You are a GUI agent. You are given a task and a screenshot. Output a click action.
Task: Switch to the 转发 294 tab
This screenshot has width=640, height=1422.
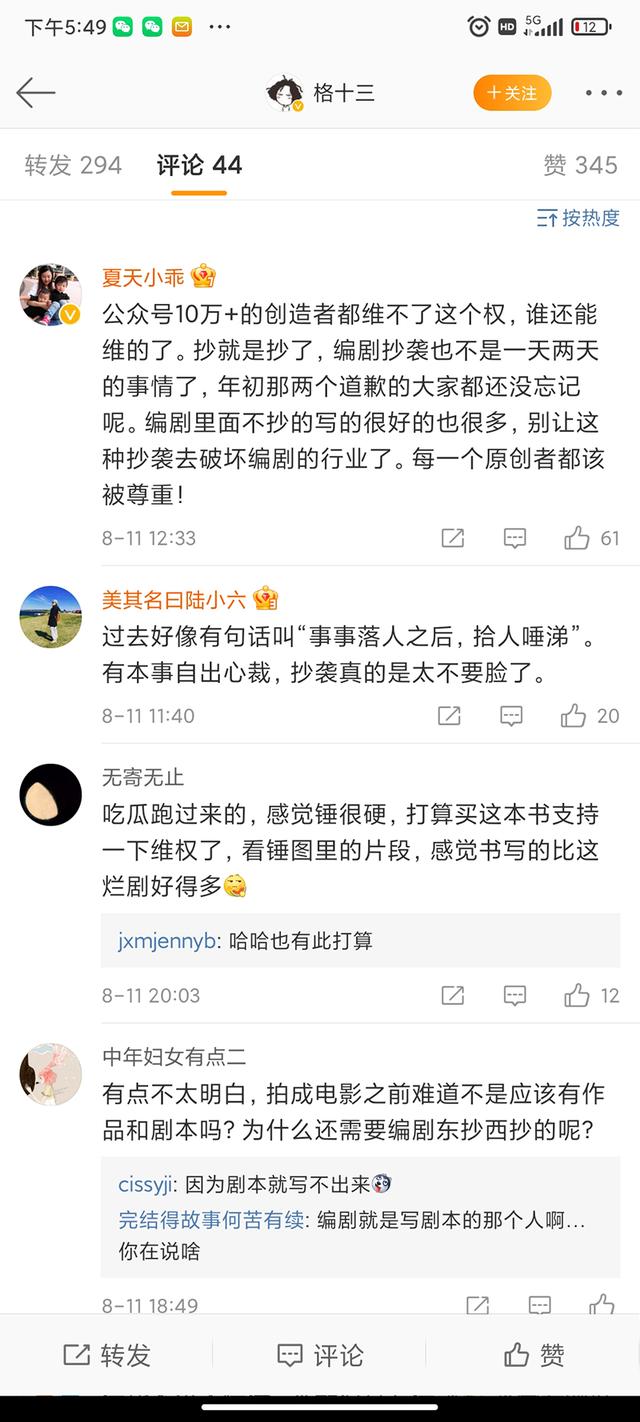tap(73, 165)
